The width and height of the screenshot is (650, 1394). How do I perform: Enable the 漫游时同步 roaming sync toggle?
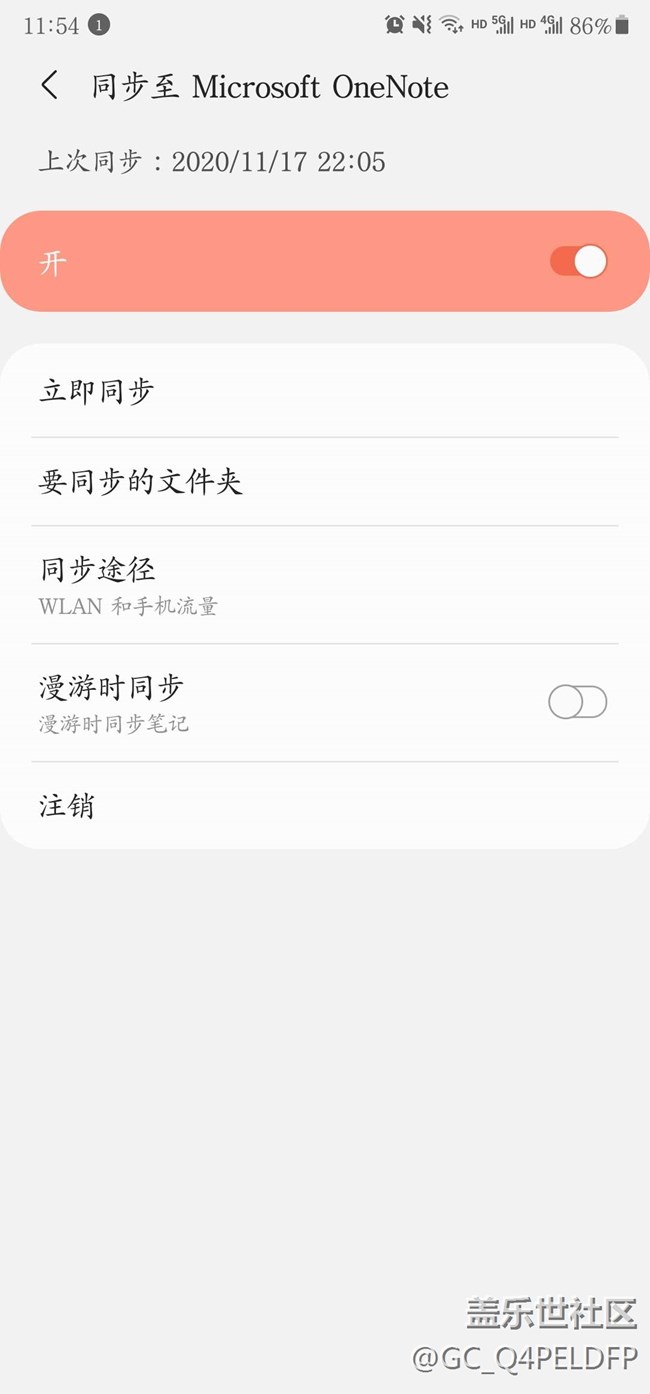(577, 702)
